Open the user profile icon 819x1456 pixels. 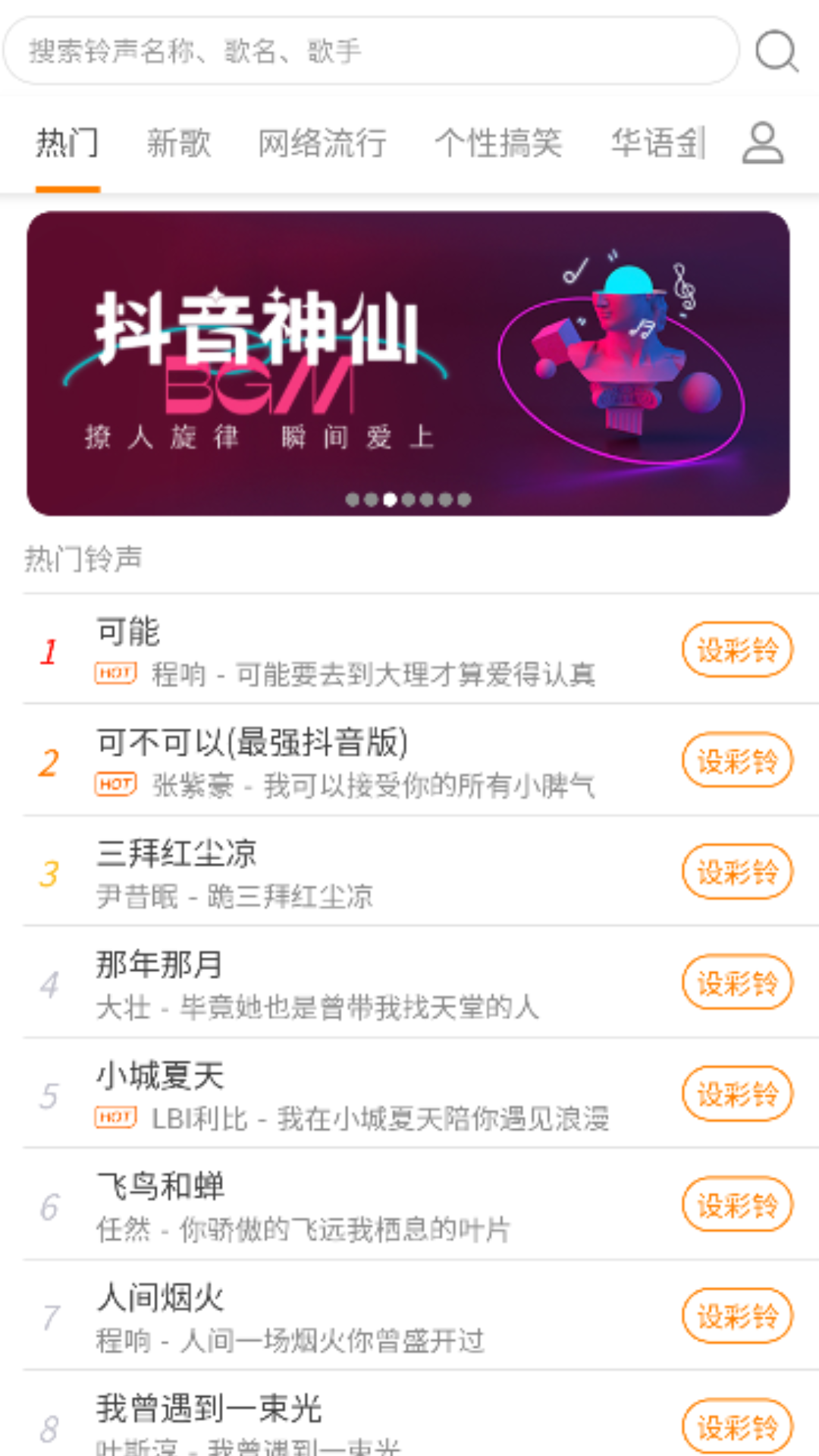pos(762,144)
